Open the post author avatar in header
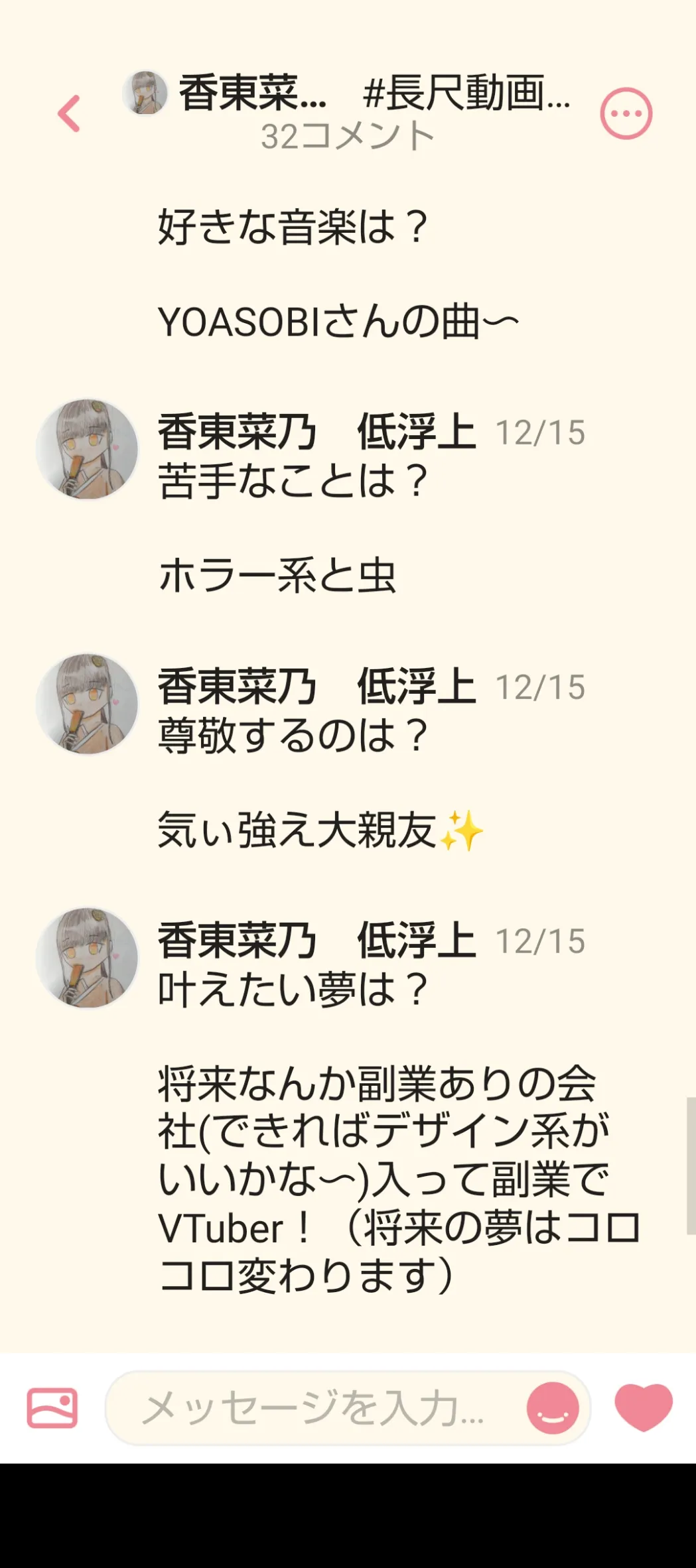 [x=145, y=93]
